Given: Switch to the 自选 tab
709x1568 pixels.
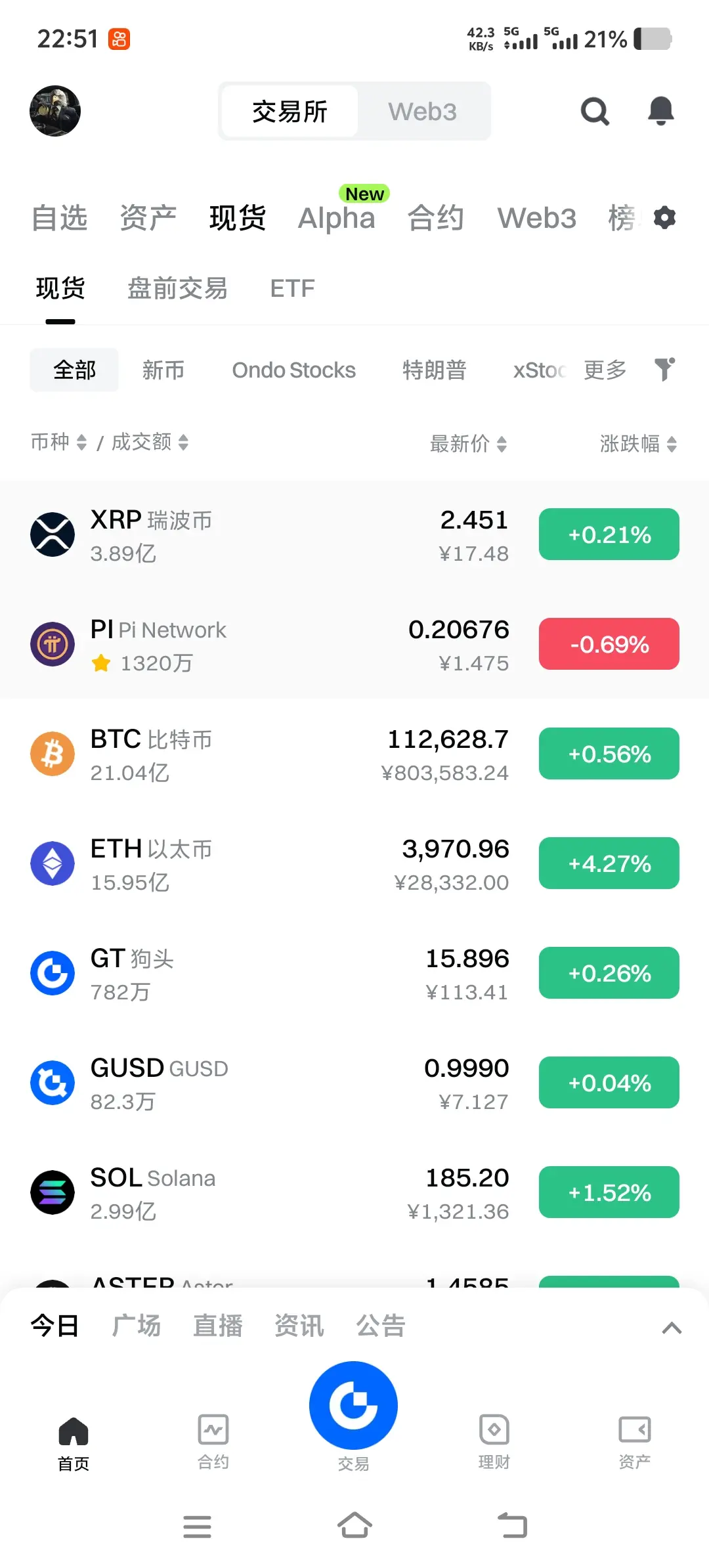Looking at the screenshot, I should (x=60, y=218).
